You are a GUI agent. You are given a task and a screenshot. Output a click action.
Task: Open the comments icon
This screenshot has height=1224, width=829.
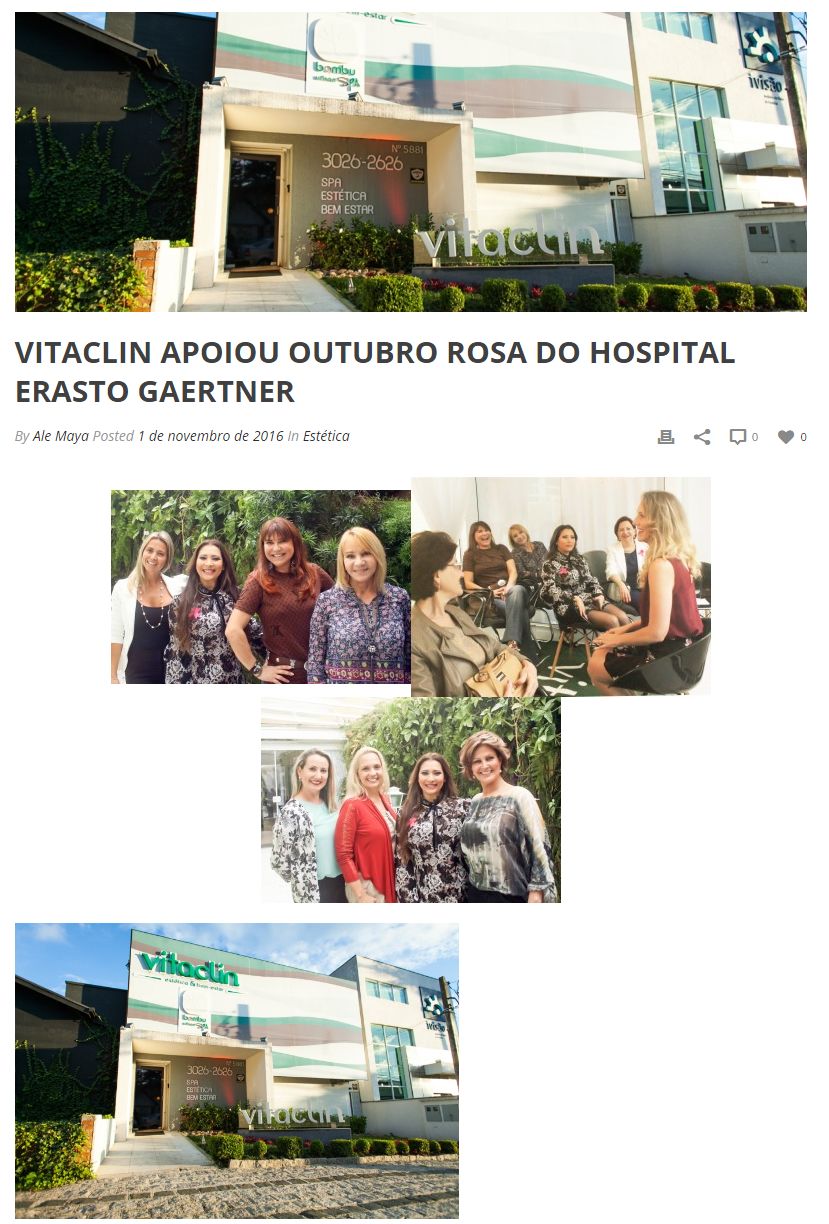[738, 437]
